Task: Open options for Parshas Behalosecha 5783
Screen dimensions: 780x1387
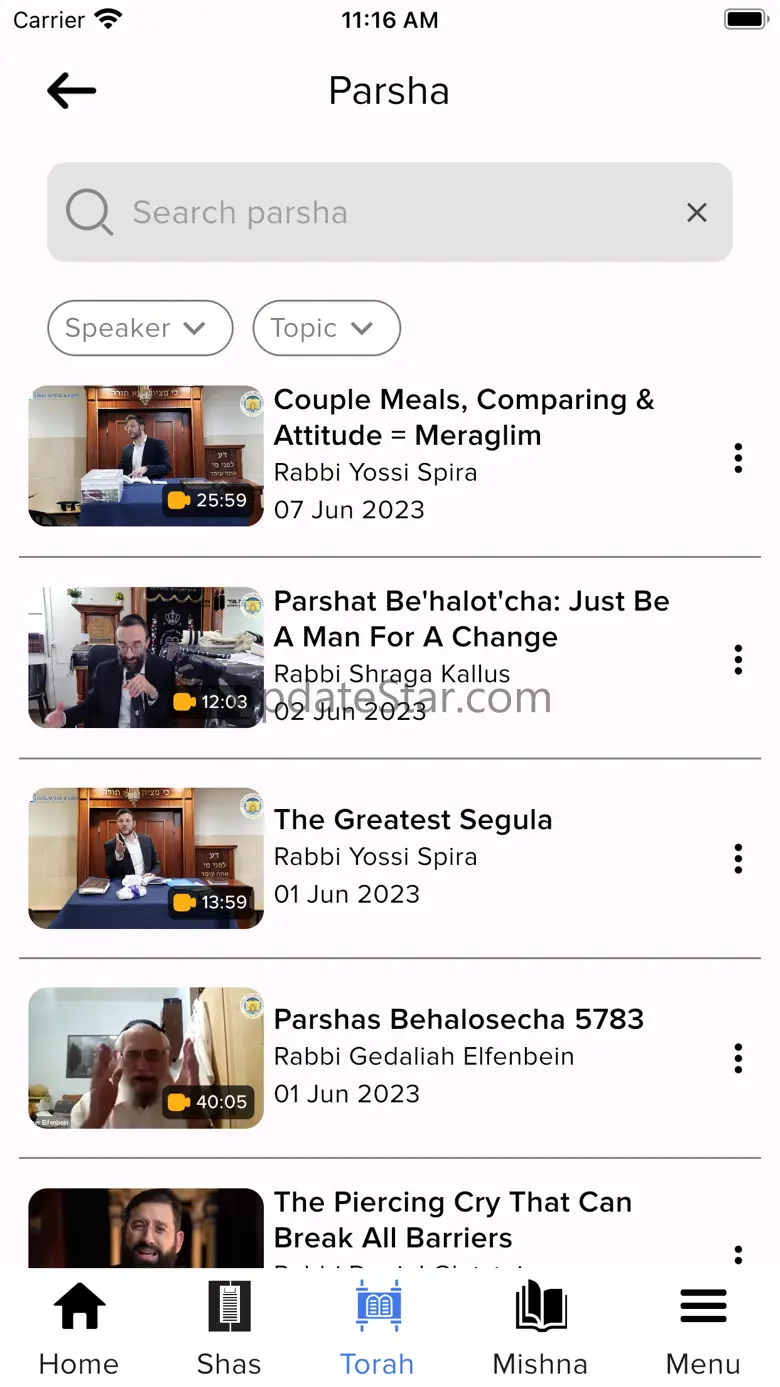Action: [738, 1058]
